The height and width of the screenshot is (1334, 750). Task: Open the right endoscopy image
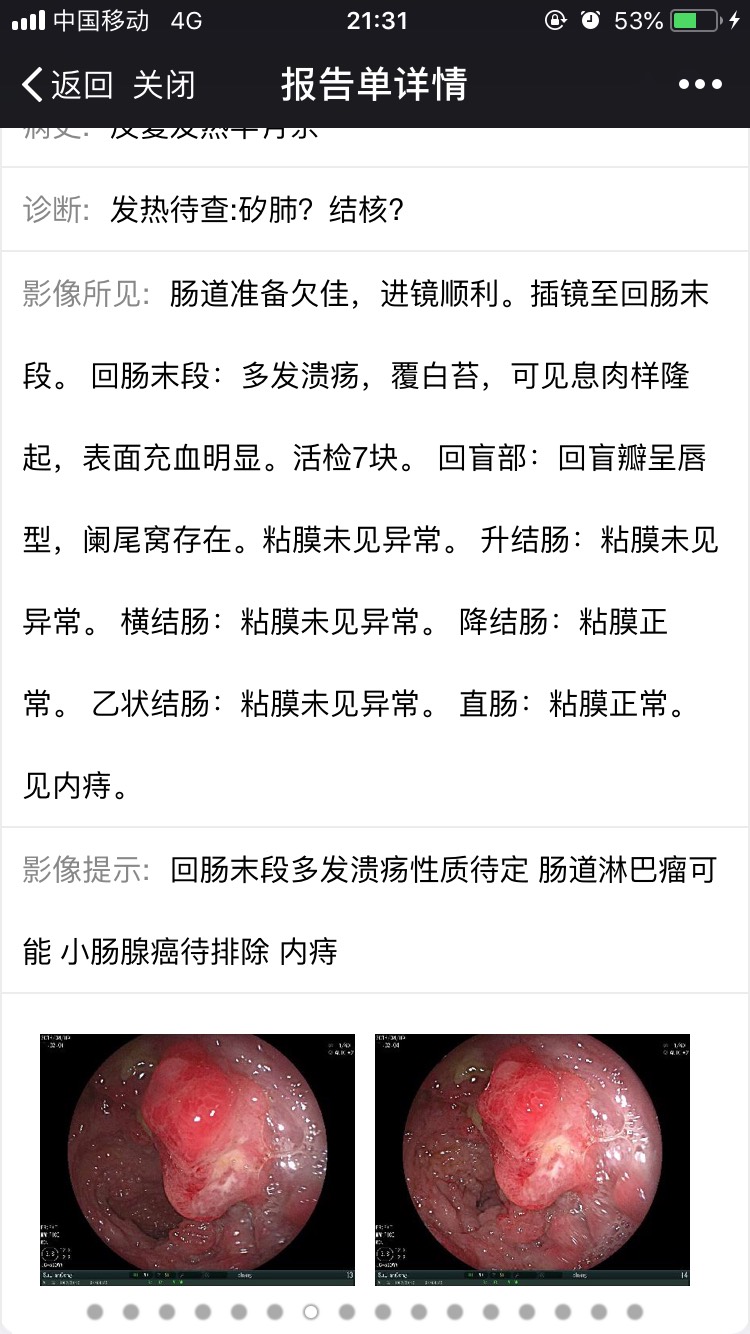(x=532, y=1159)
